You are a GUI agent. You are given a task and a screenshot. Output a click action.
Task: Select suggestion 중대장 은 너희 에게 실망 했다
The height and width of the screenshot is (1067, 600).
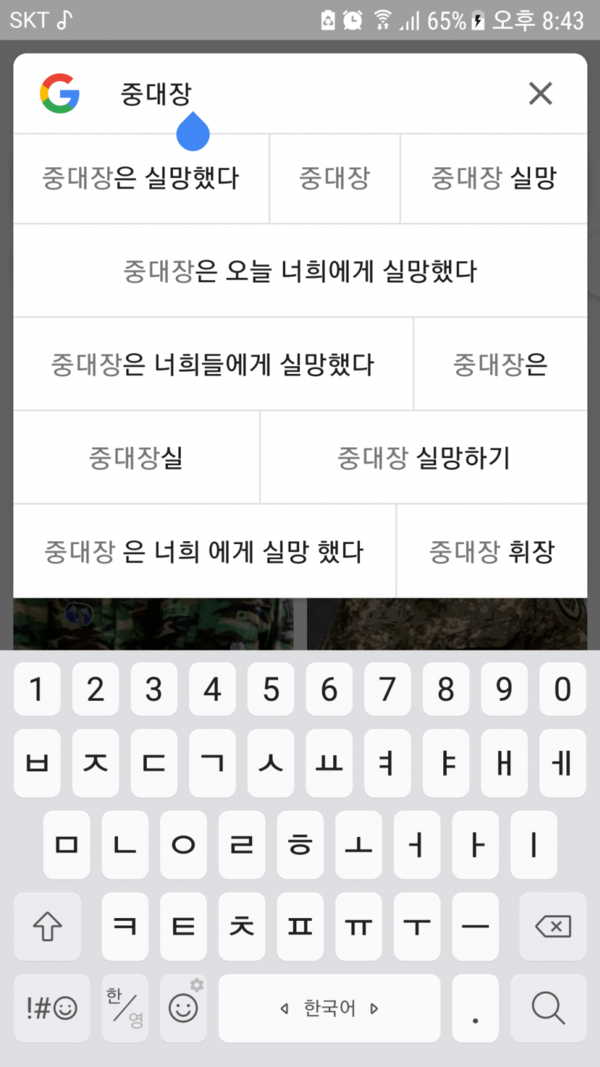pos(204,551)
